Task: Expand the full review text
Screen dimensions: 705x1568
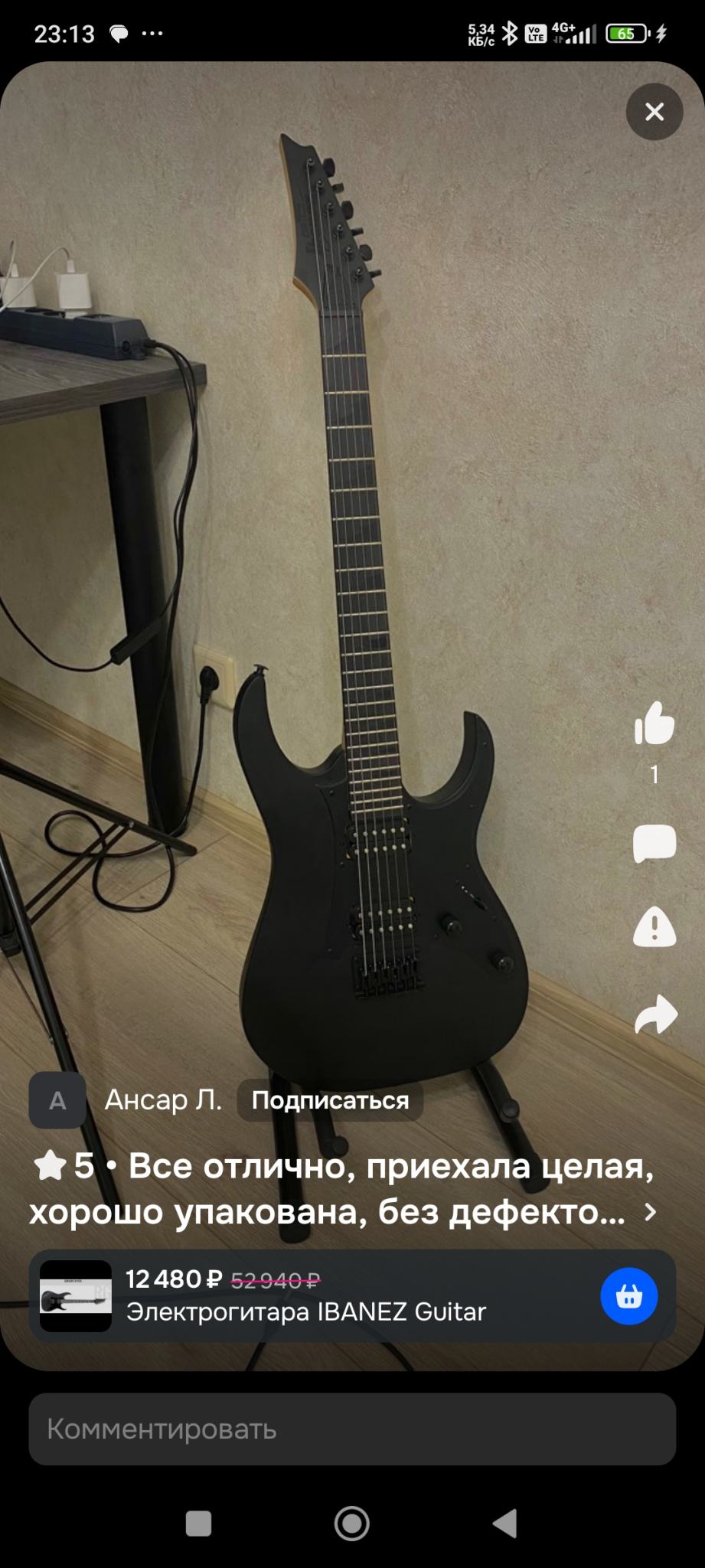Action: pos(650,1212)
